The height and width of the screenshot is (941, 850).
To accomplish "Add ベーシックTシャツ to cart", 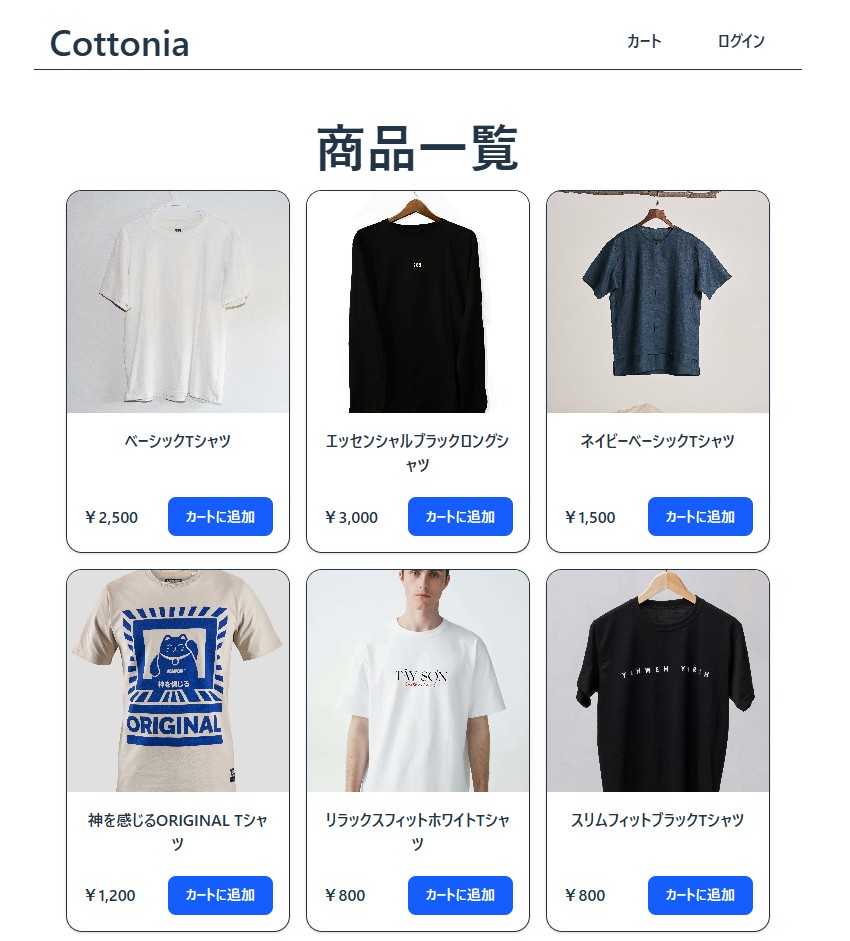I will pos(220,517).
